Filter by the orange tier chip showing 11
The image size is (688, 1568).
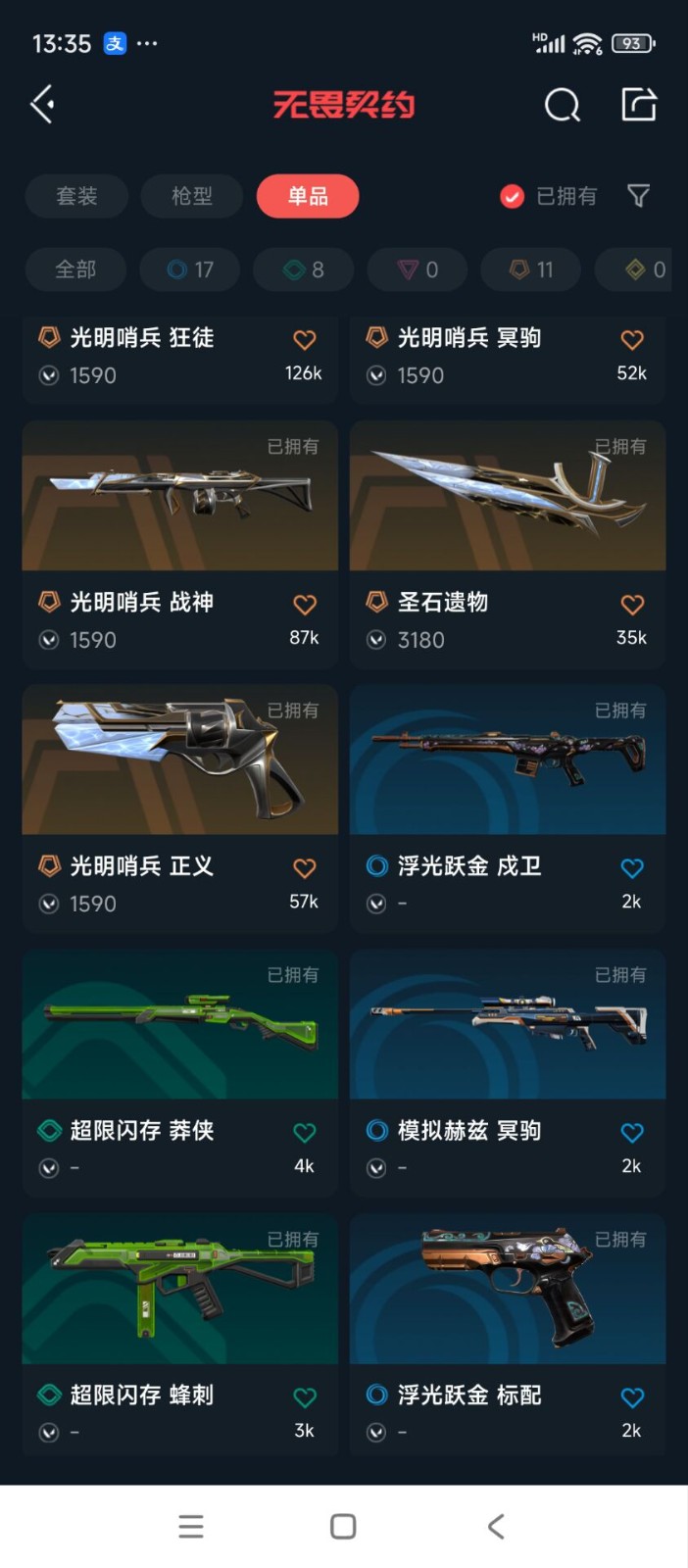(531, 269)
